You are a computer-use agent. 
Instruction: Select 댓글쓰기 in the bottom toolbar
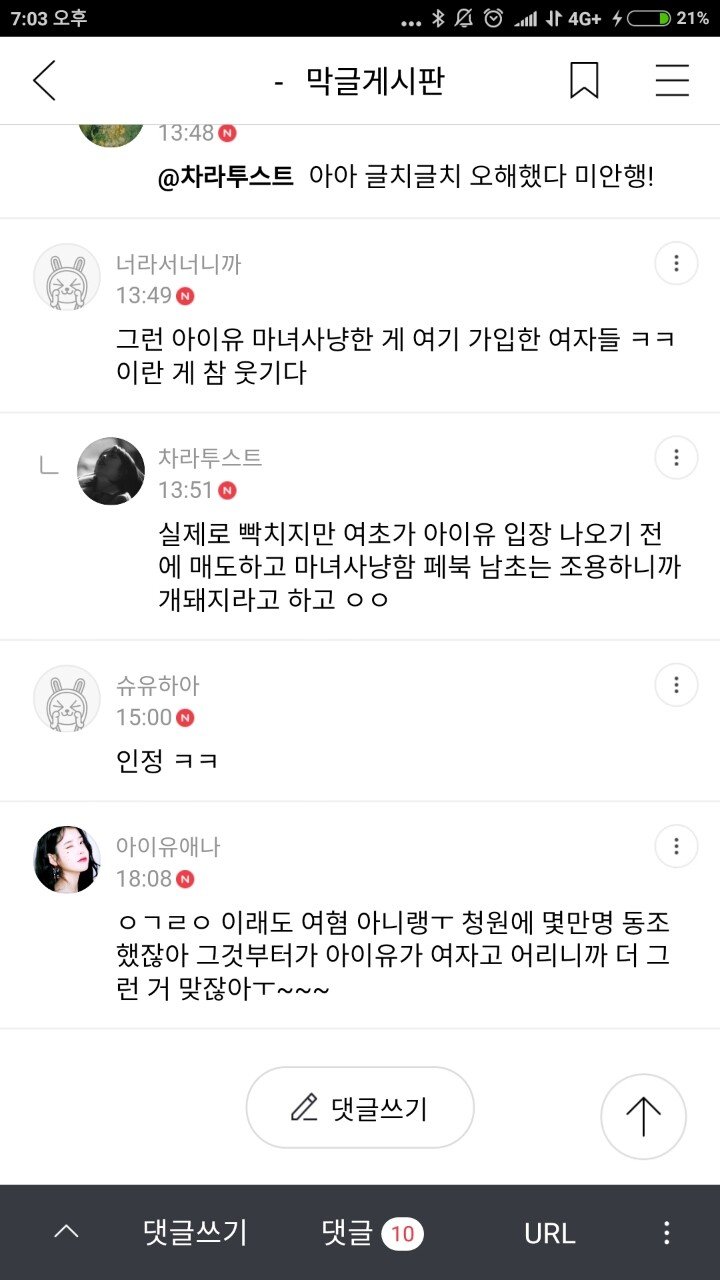[195, 1233]
